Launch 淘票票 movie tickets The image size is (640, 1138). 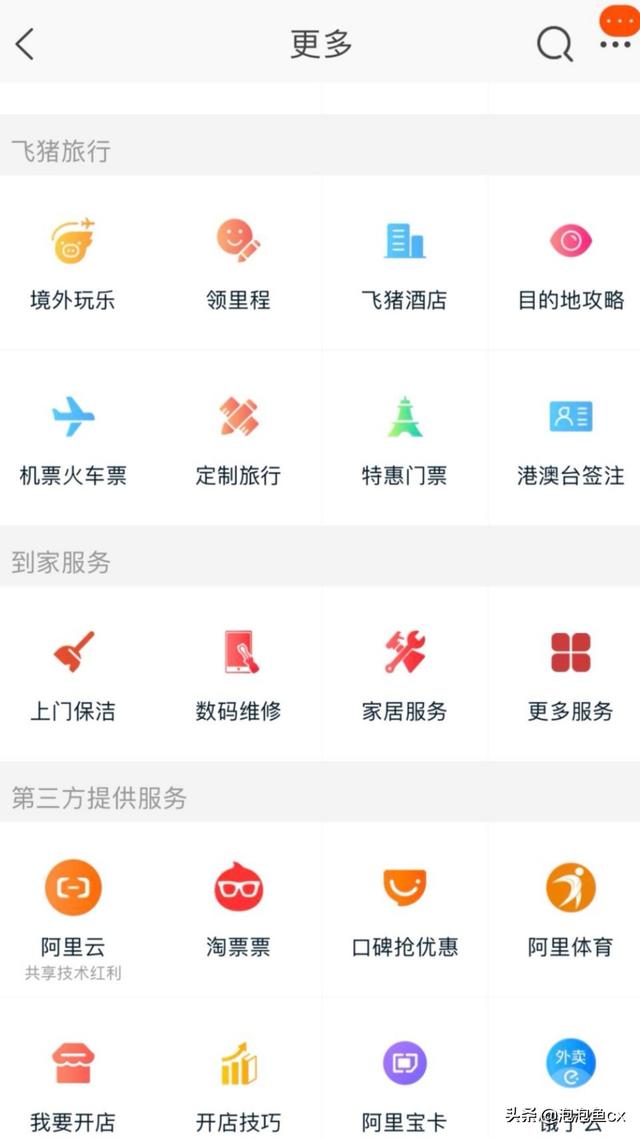tap(238, 908)
